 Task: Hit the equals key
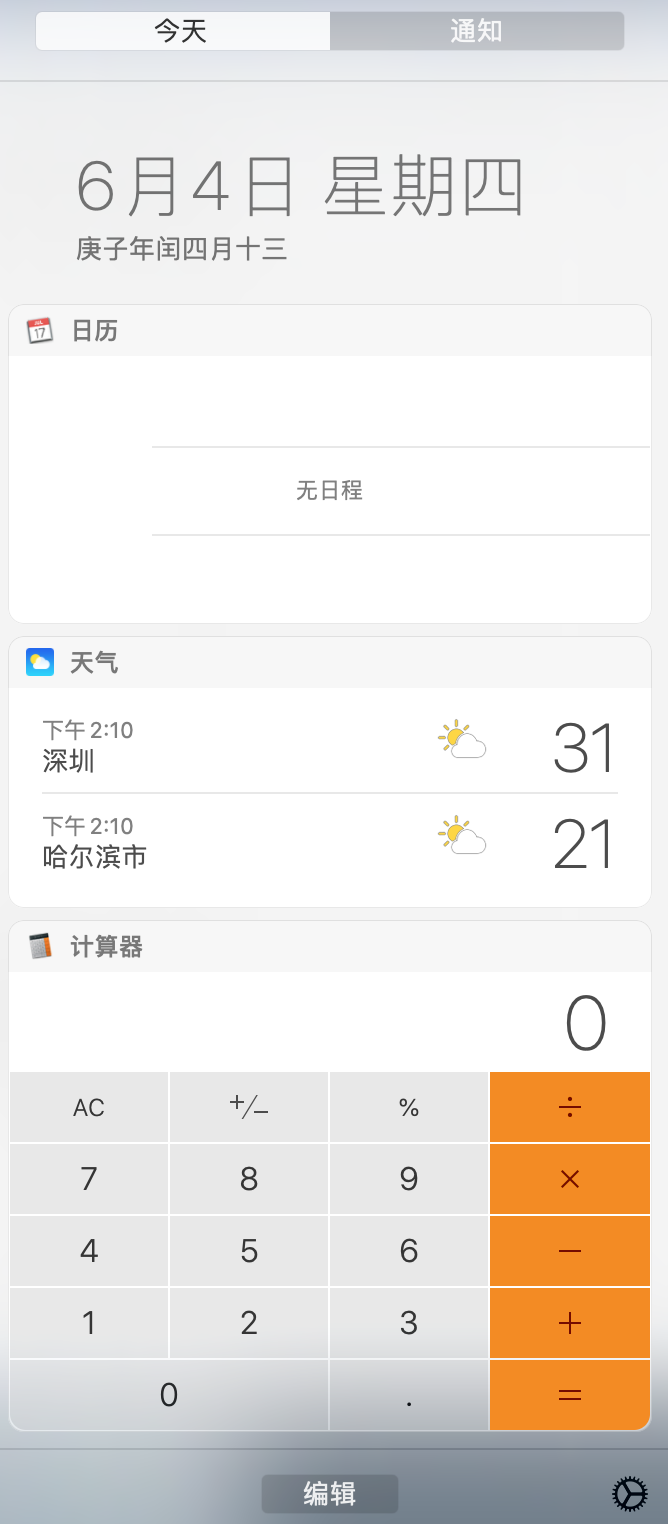(570, 1395)
